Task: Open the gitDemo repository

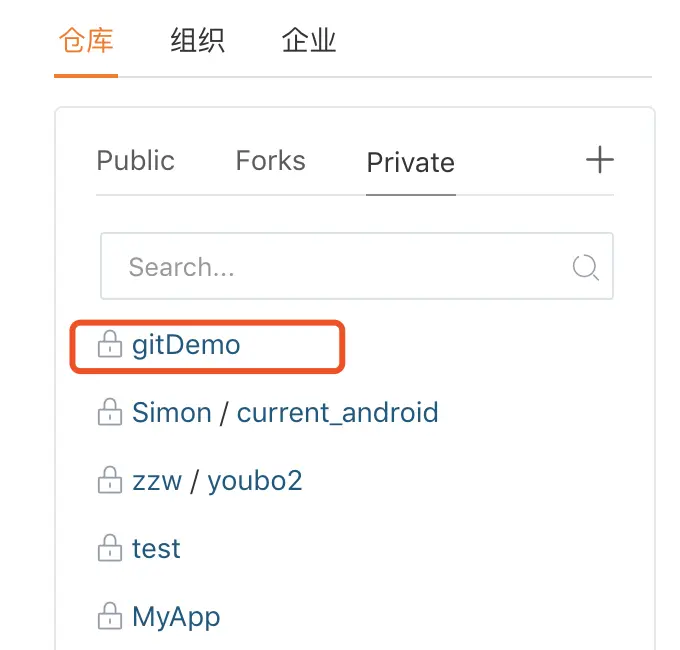Action: tap(186, 346)
